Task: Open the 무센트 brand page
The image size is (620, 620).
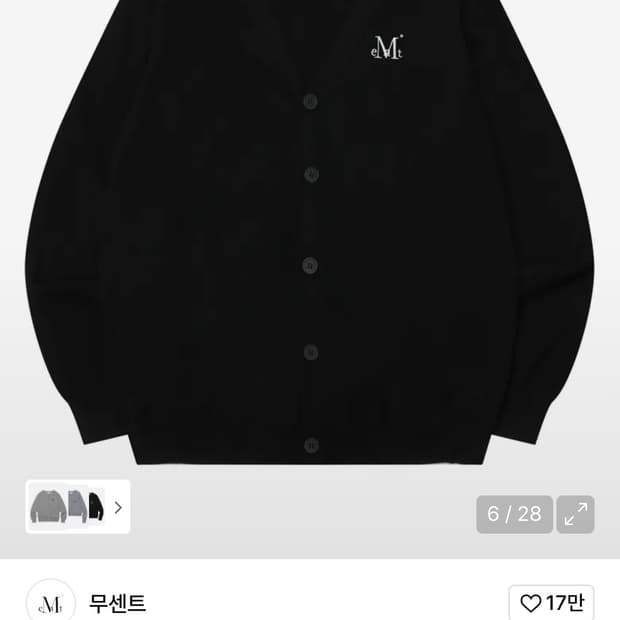Action: click(x=117, y=603)
